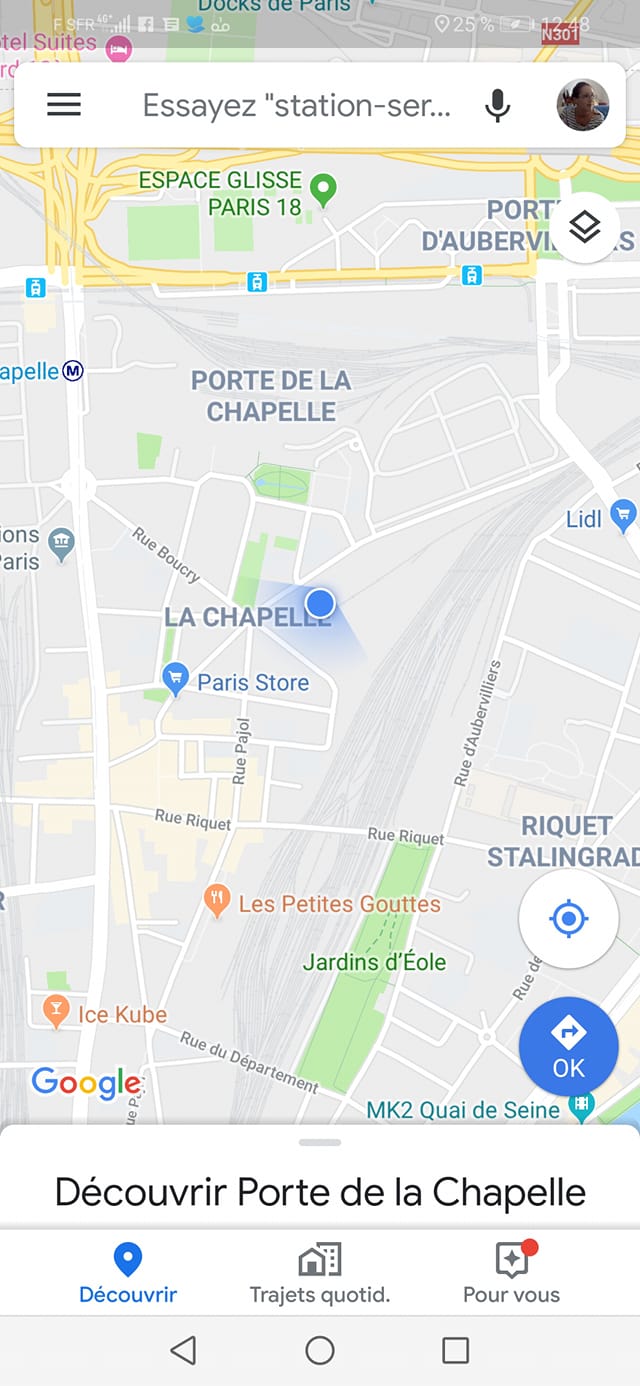Open recent apps with the square button

tap(455, 1351)
